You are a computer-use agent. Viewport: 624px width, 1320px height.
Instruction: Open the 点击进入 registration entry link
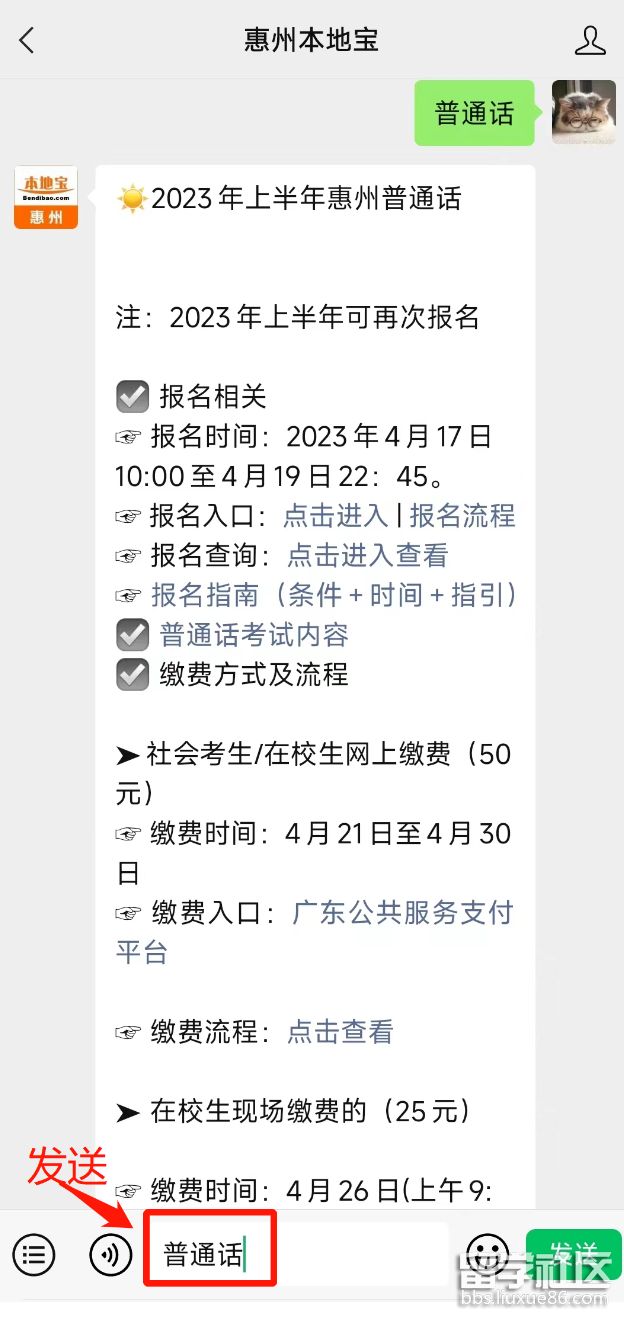pyautogui.click(x=335, y=515)
